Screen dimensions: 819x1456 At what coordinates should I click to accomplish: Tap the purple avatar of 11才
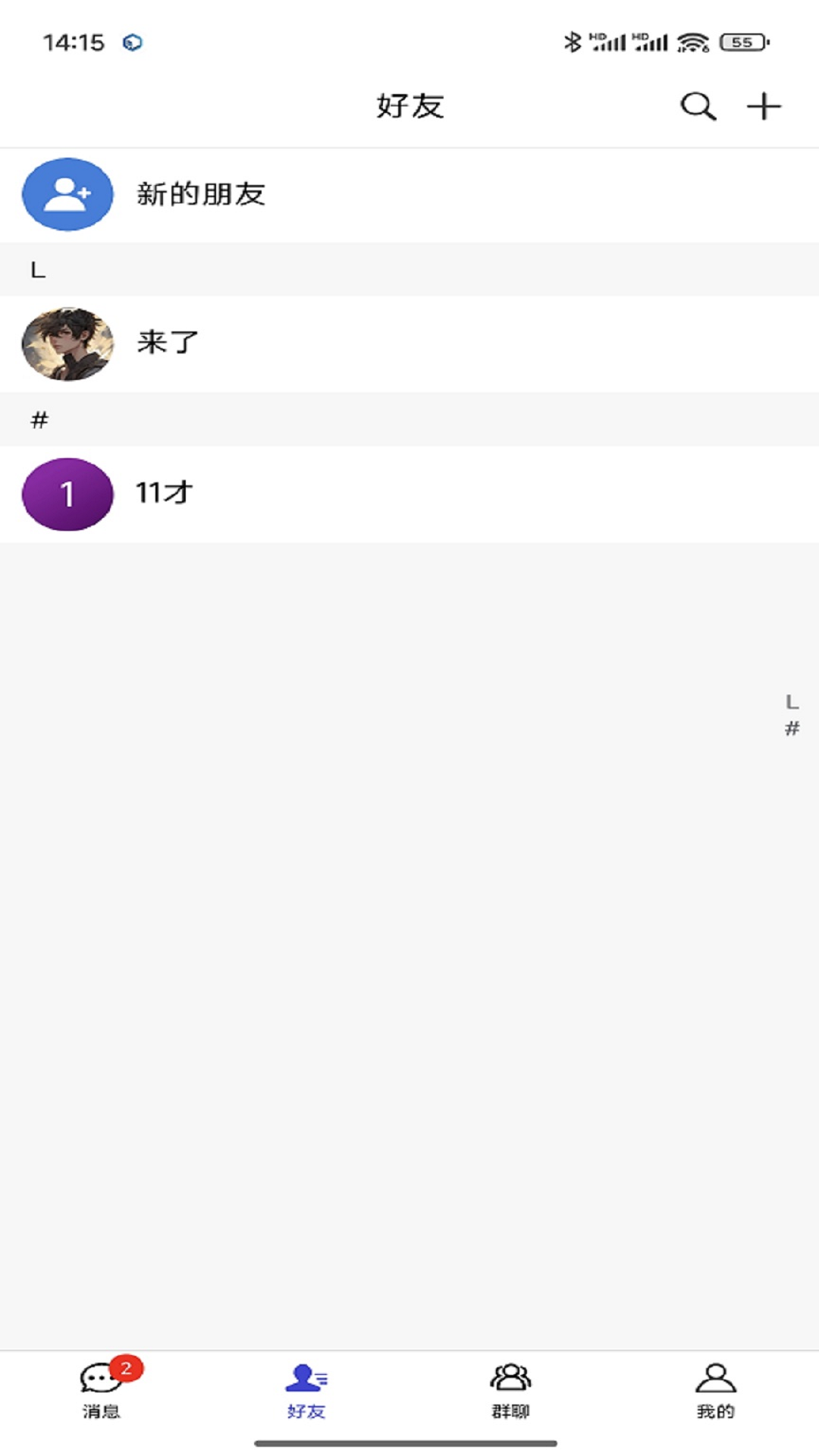pos(67,494)
